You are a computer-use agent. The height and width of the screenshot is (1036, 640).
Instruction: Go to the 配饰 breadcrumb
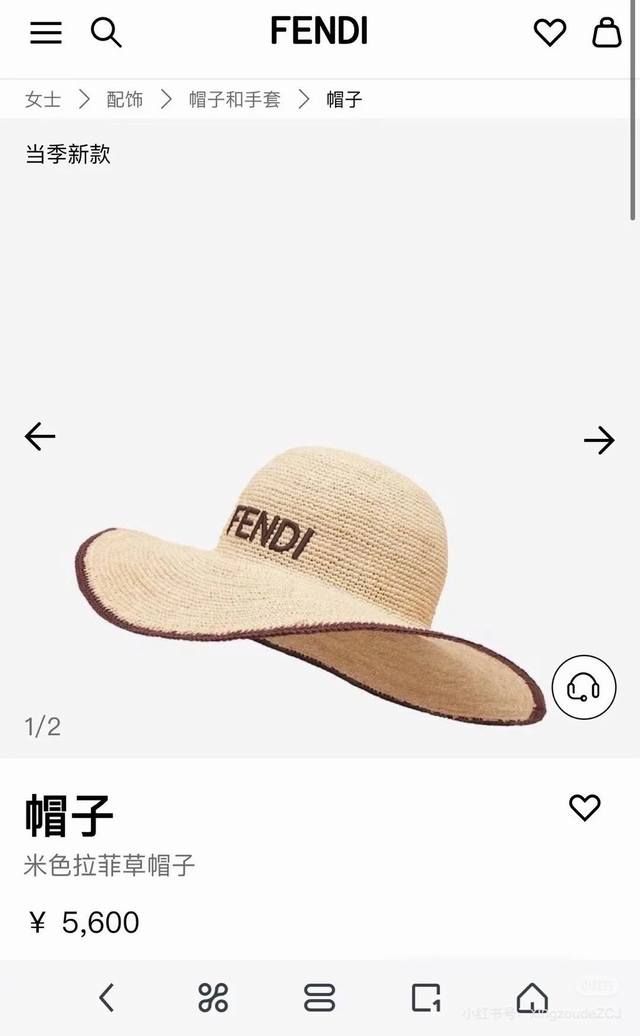[x=125, y=100]
